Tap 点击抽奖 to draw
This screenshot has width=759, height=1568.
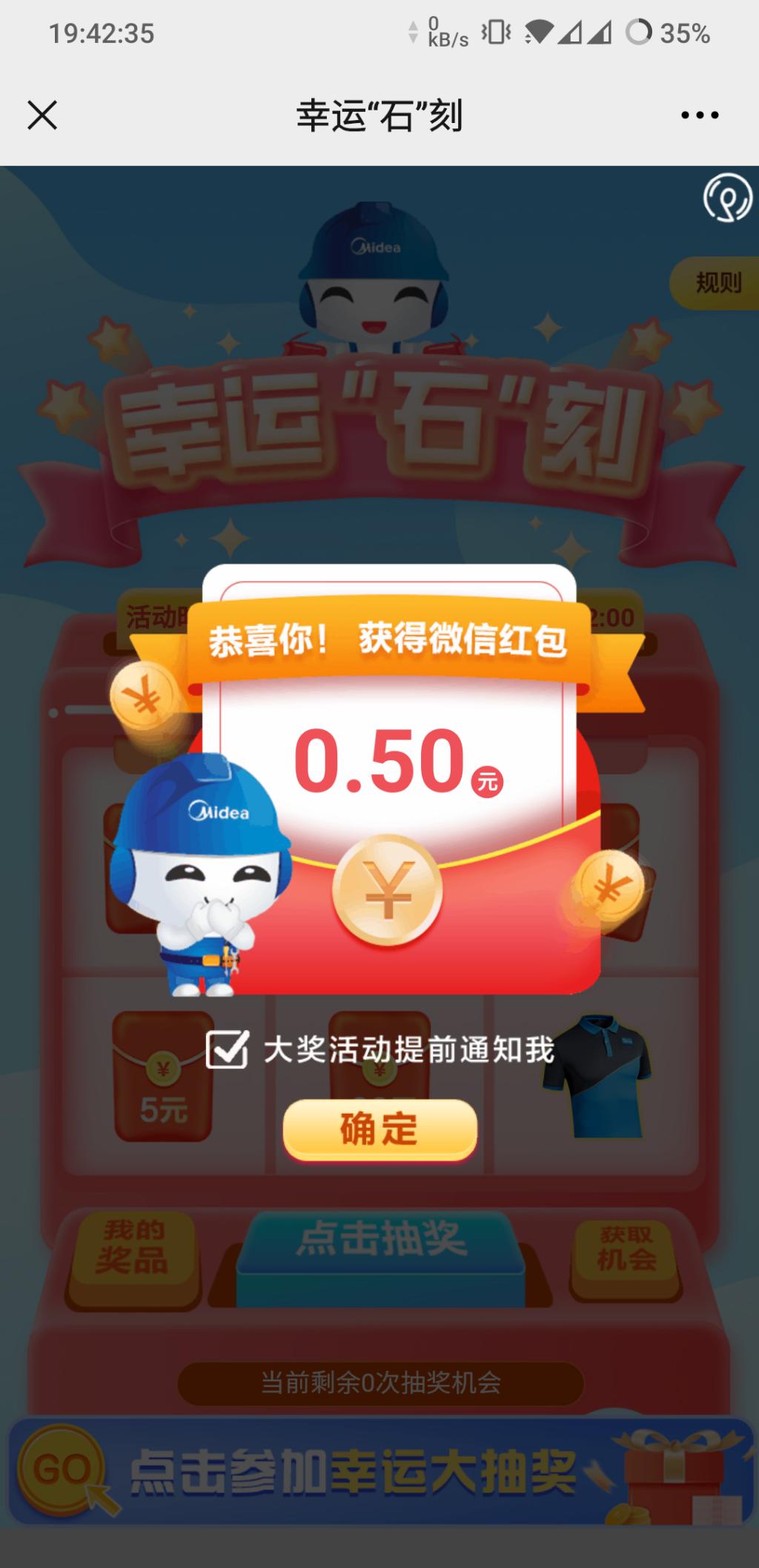coord(381,1258)
